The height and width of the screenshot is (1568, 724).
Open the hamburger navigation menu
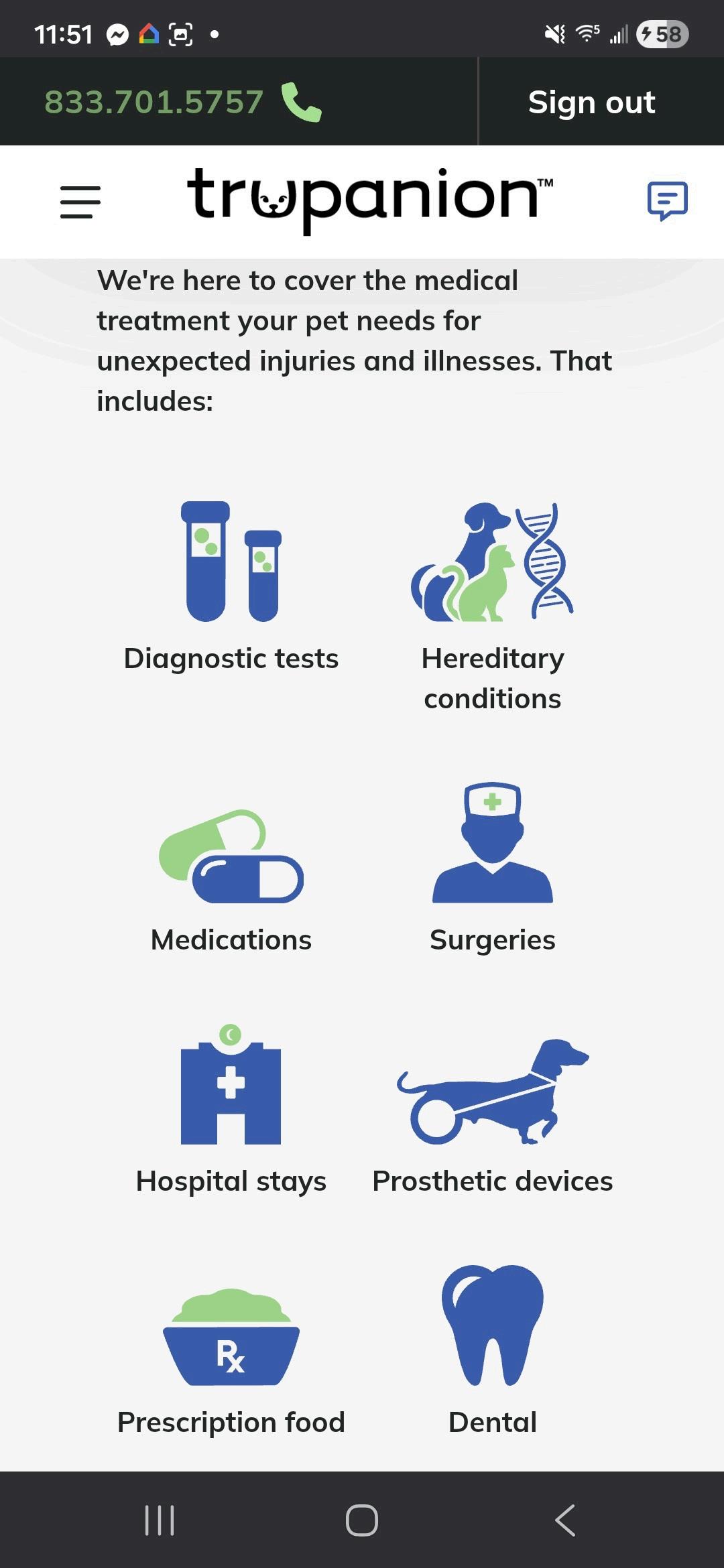pyautogui.click(x=80, y=202)
